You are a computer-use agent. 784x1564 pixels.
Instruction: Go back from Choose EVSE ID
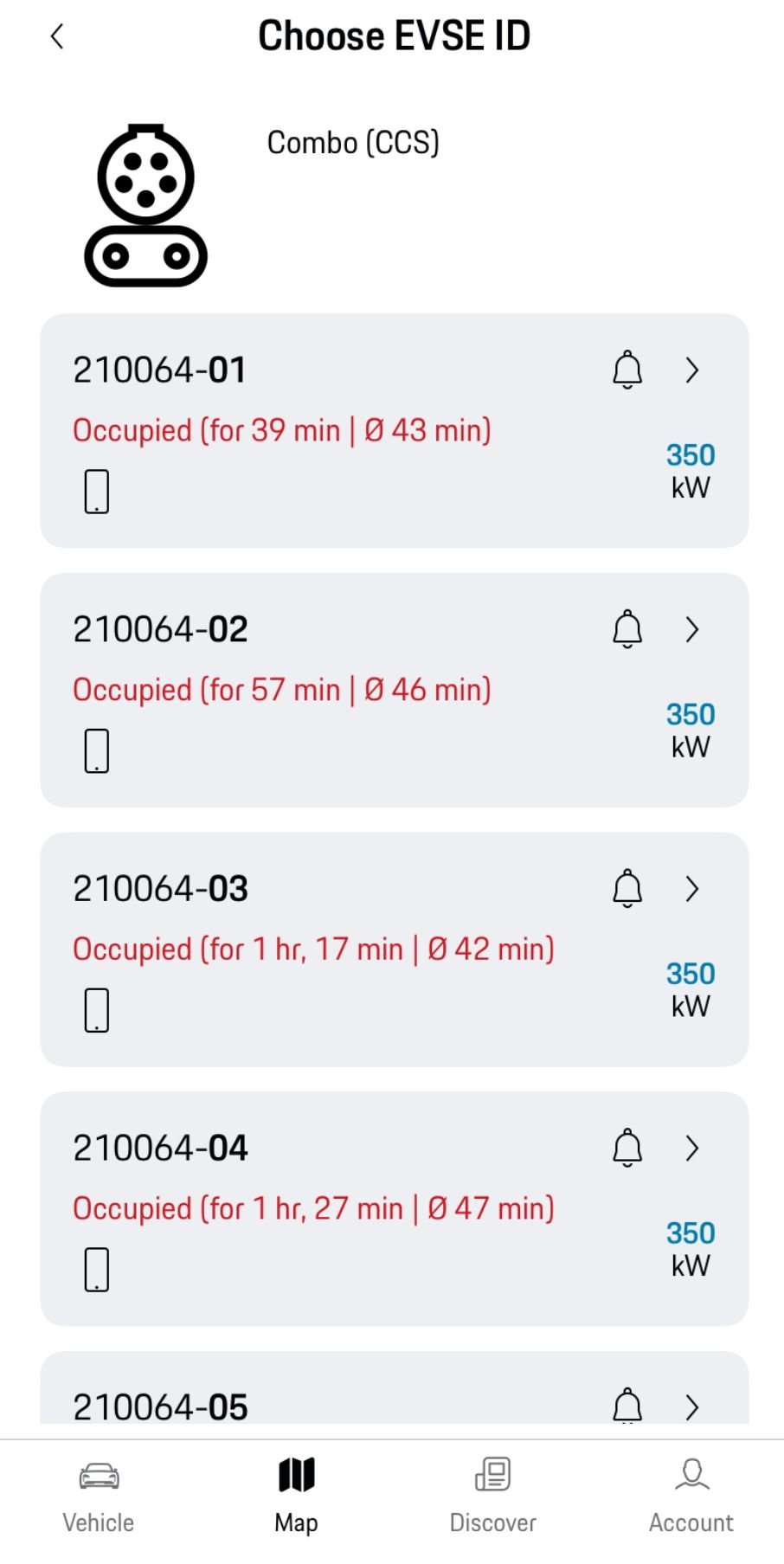click(57, 36)
